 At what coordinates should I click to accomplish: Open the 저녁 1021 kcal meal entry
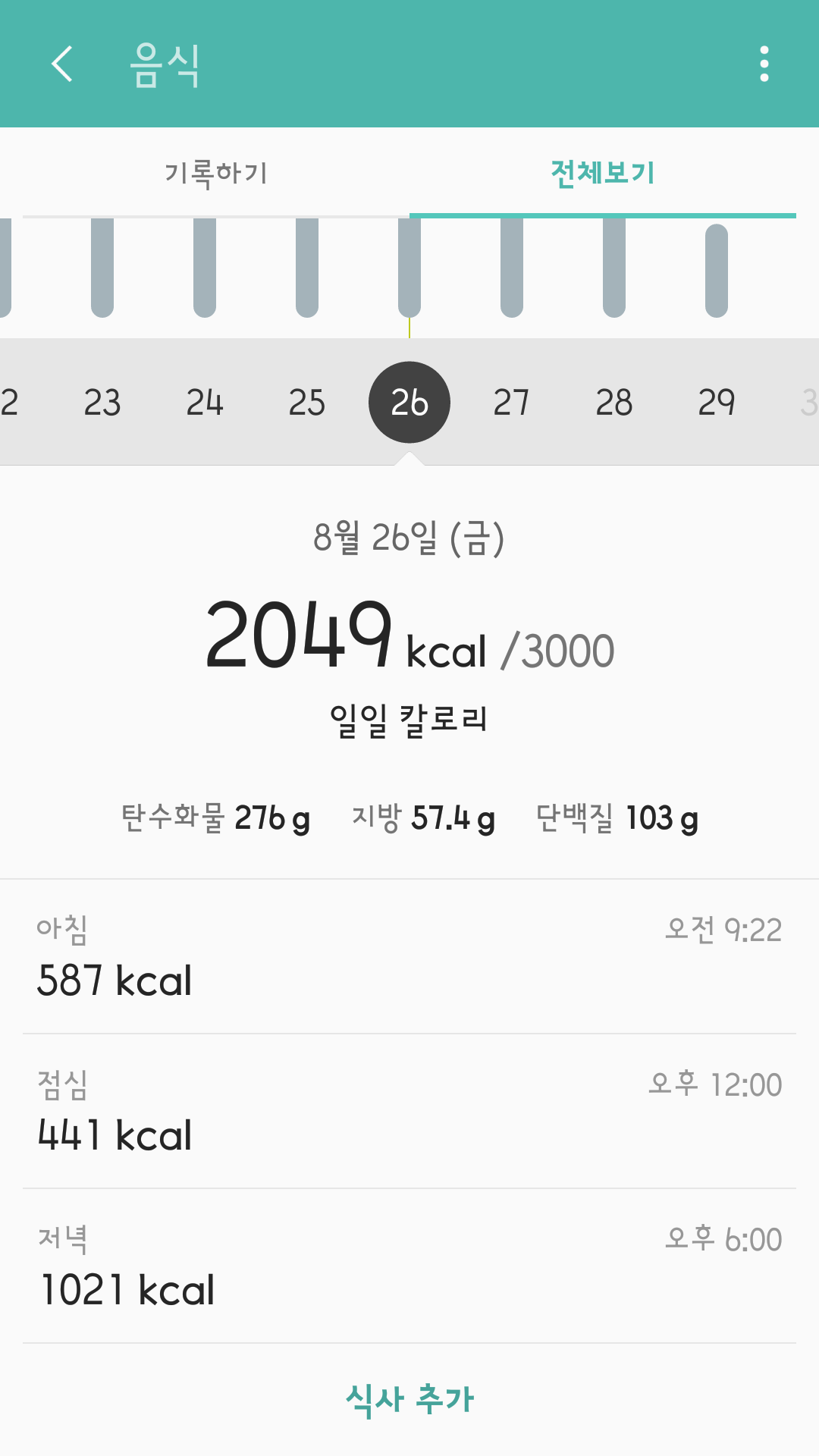[409, 1263]
